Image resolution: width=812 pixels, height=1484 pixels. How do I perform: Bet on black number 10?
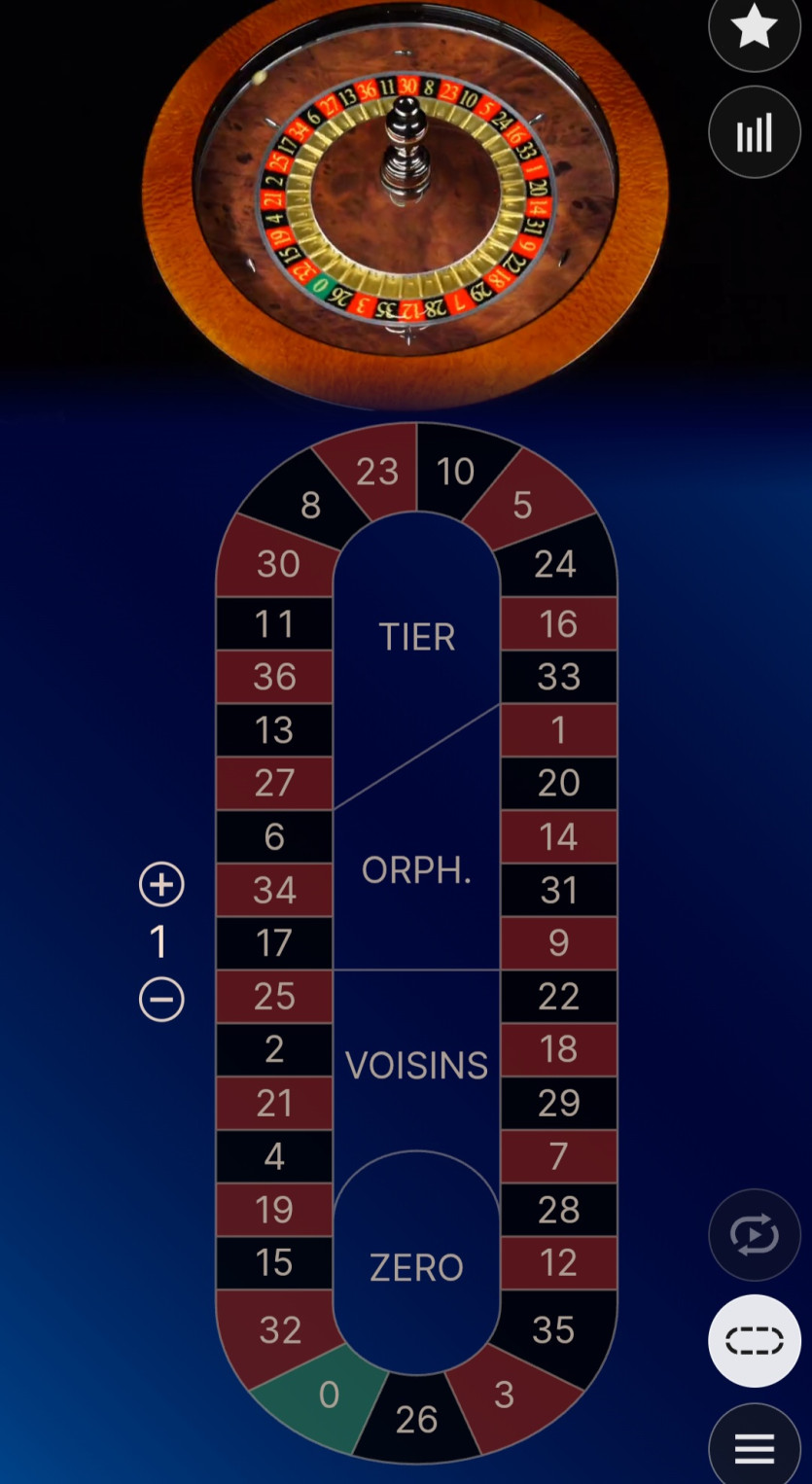[x=455, y=472]
